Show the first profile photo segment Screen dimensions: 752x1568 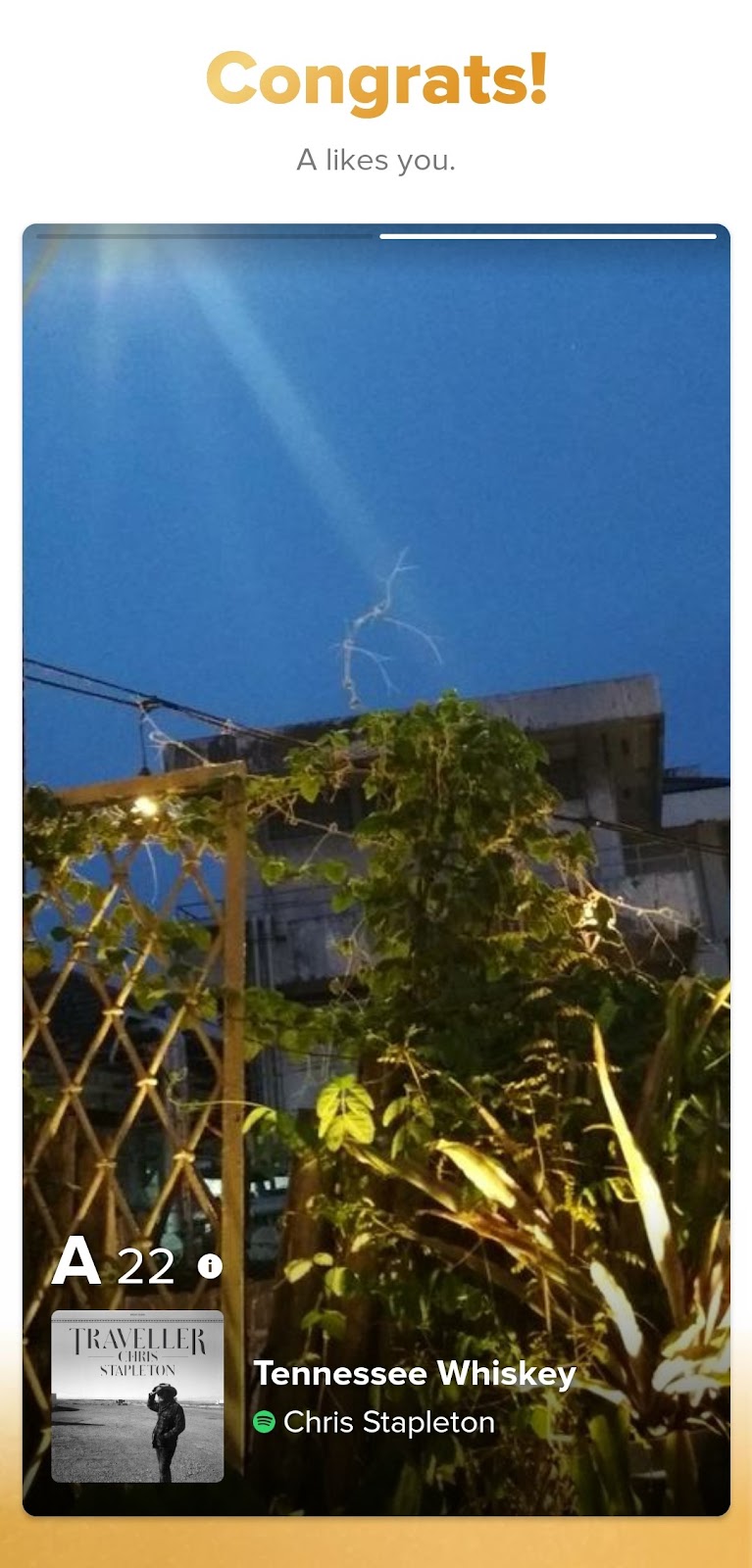(206, 236)
